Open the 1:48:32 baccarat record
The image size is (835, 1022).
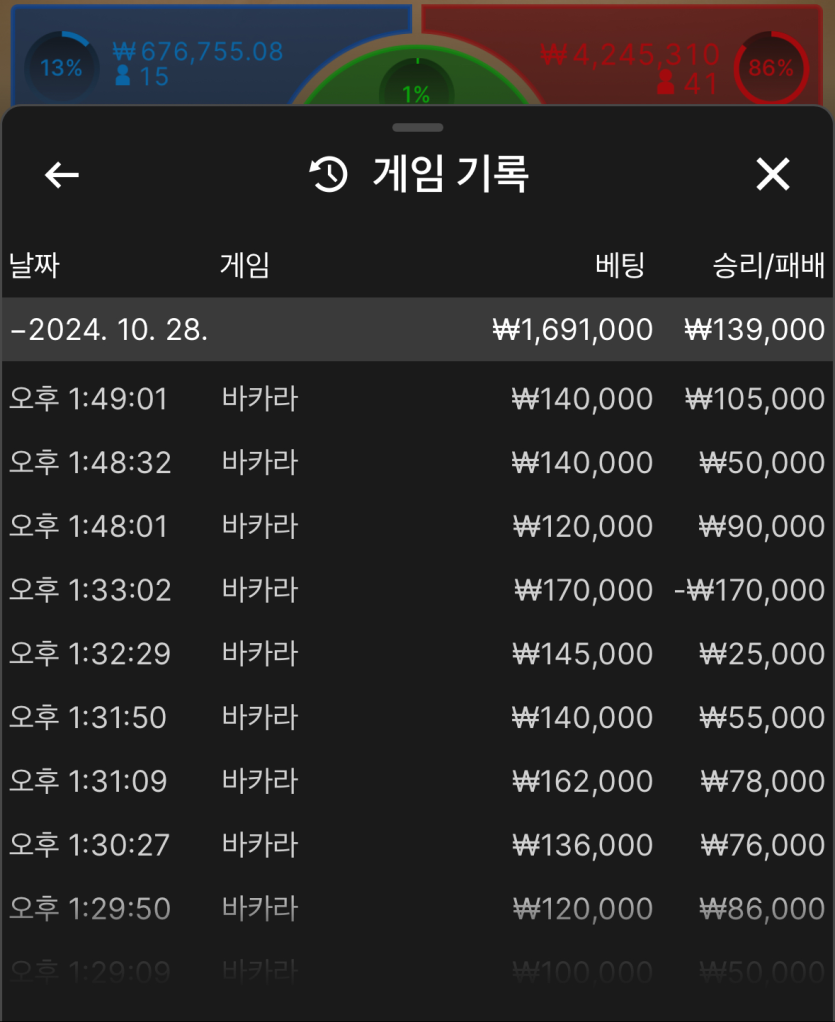click(x=417, y=463)
